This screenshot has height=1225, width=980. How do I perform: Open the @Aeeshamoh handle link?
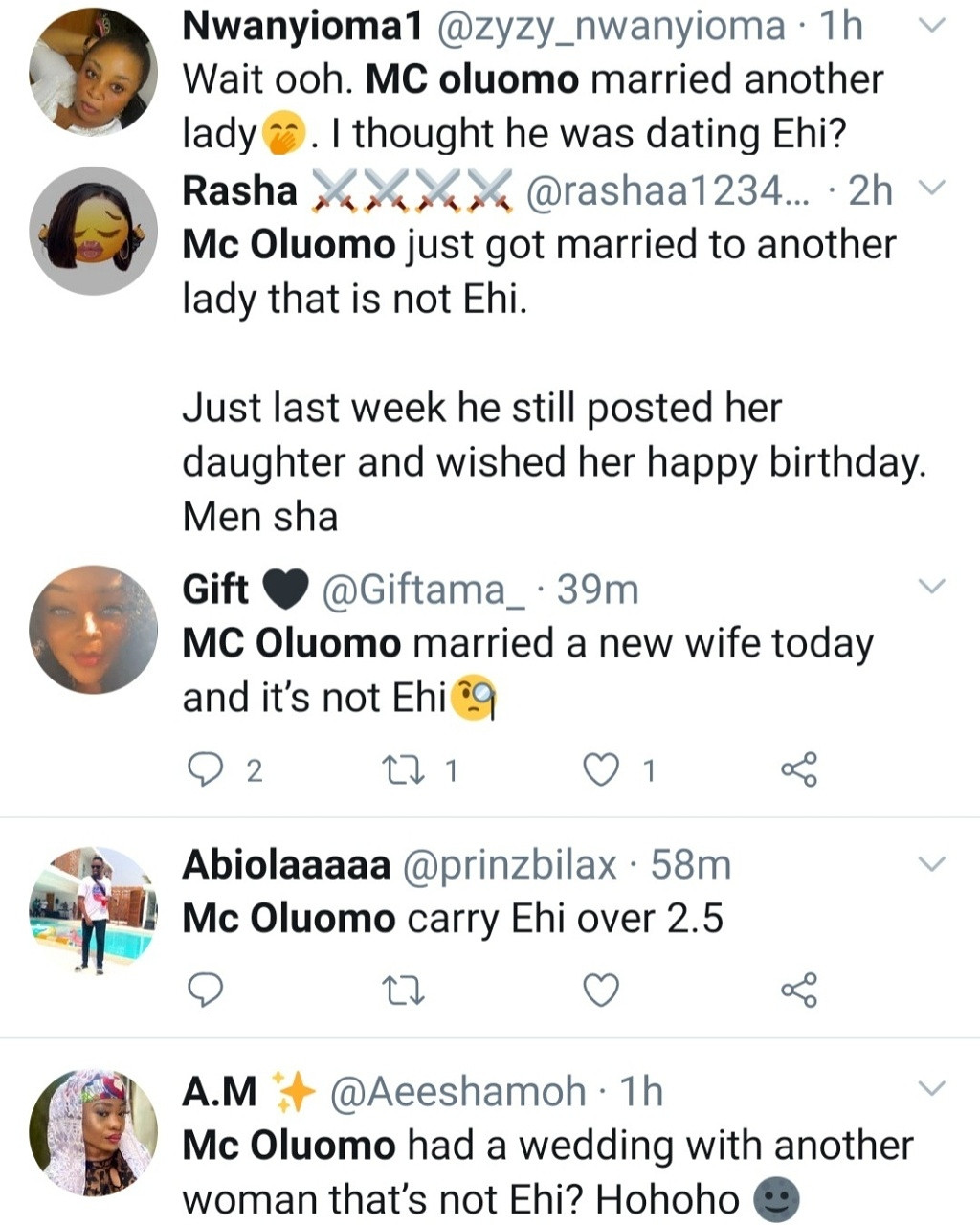pyautogui.click(x=457, y=1092)
